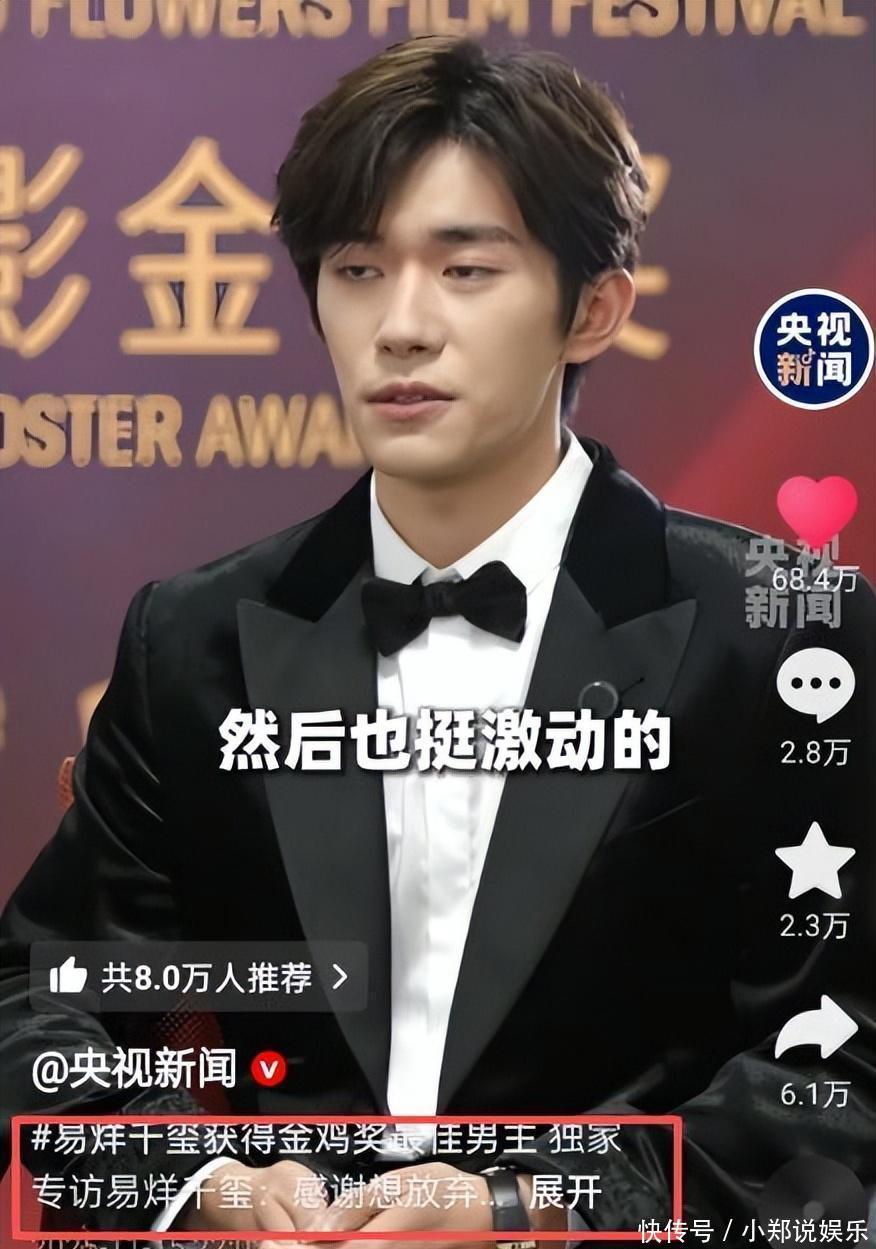Add video to favorites star
Image resolution: width=876 pixels, height=1249 pixels.
(815, 862)
